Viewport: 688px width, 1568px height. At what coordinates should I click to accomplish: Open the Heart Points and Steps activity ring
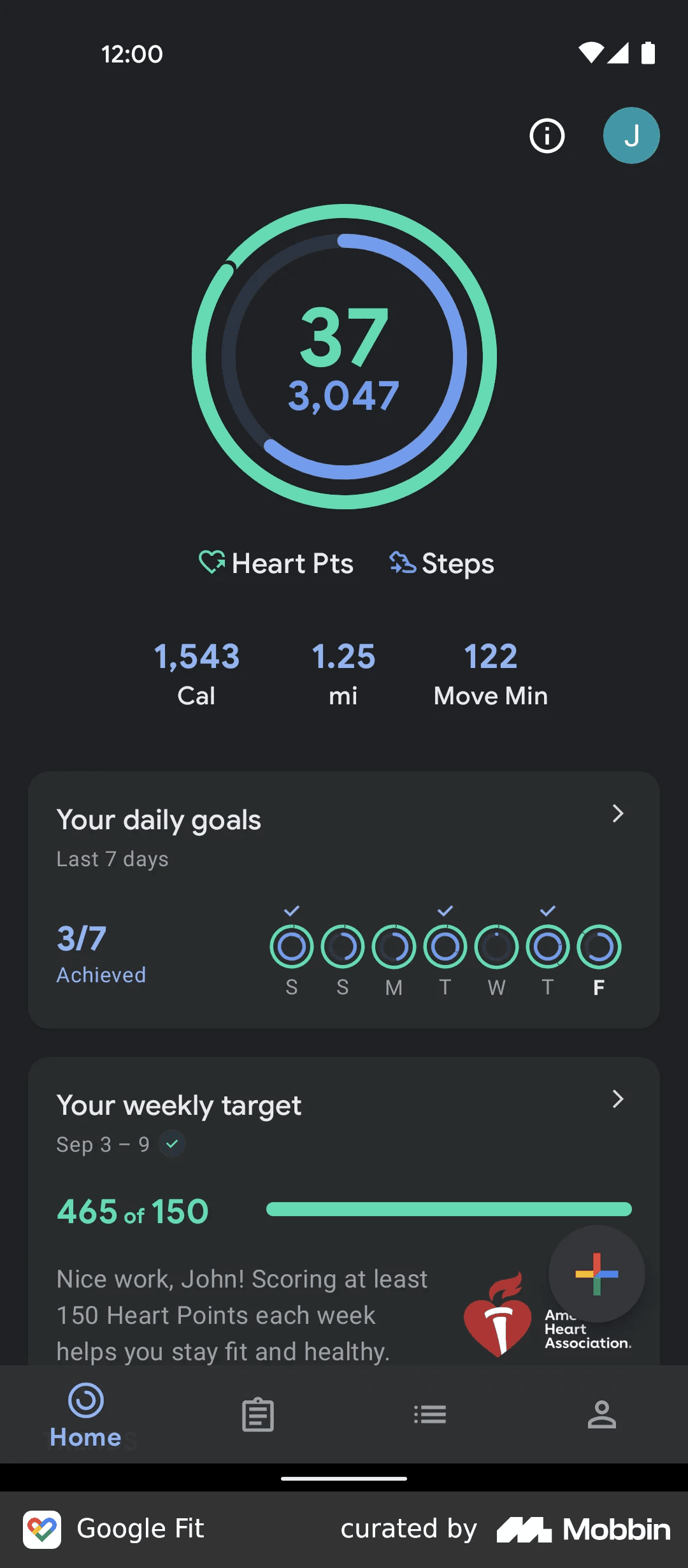[x=344, y=356]
